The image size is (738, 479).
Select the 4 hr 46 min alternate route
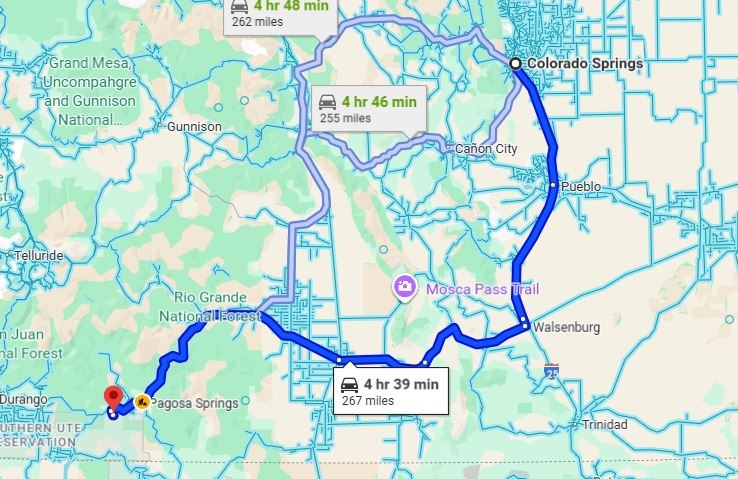click(368, 108)
